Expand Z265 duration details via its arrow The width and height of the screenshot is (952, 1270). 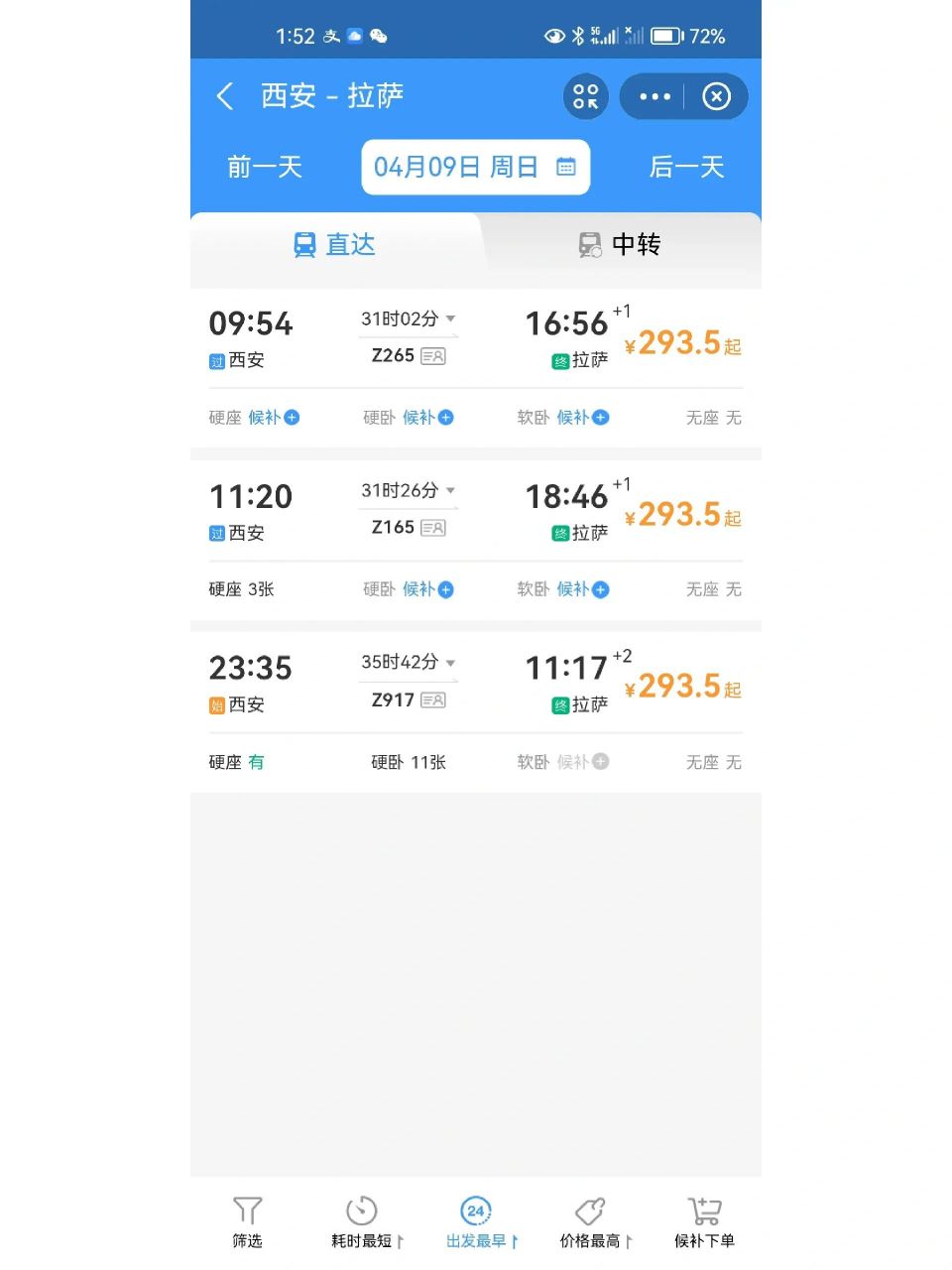pyautogui.click(x=451, y=318)
